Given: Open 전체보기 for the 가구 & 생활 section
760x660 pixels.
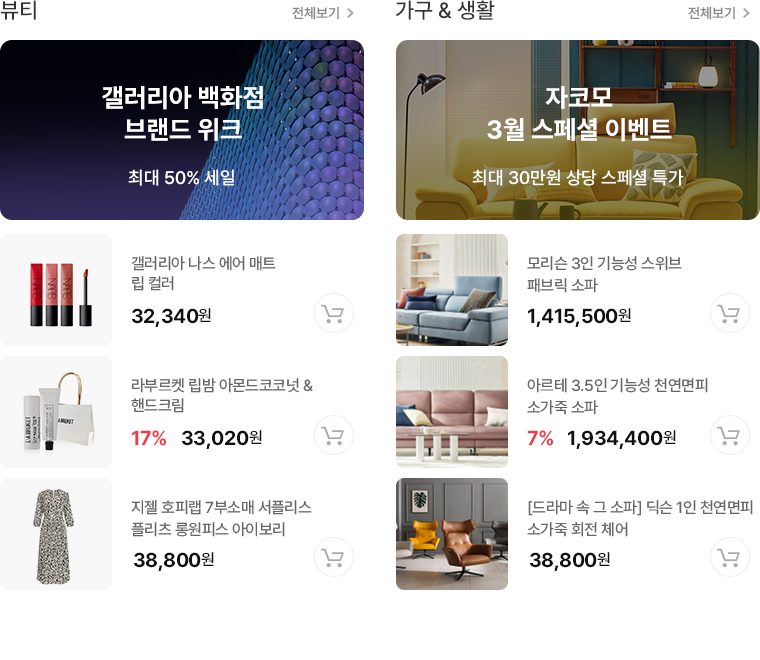Looking at the screenshot, I should tap(718, 13).
